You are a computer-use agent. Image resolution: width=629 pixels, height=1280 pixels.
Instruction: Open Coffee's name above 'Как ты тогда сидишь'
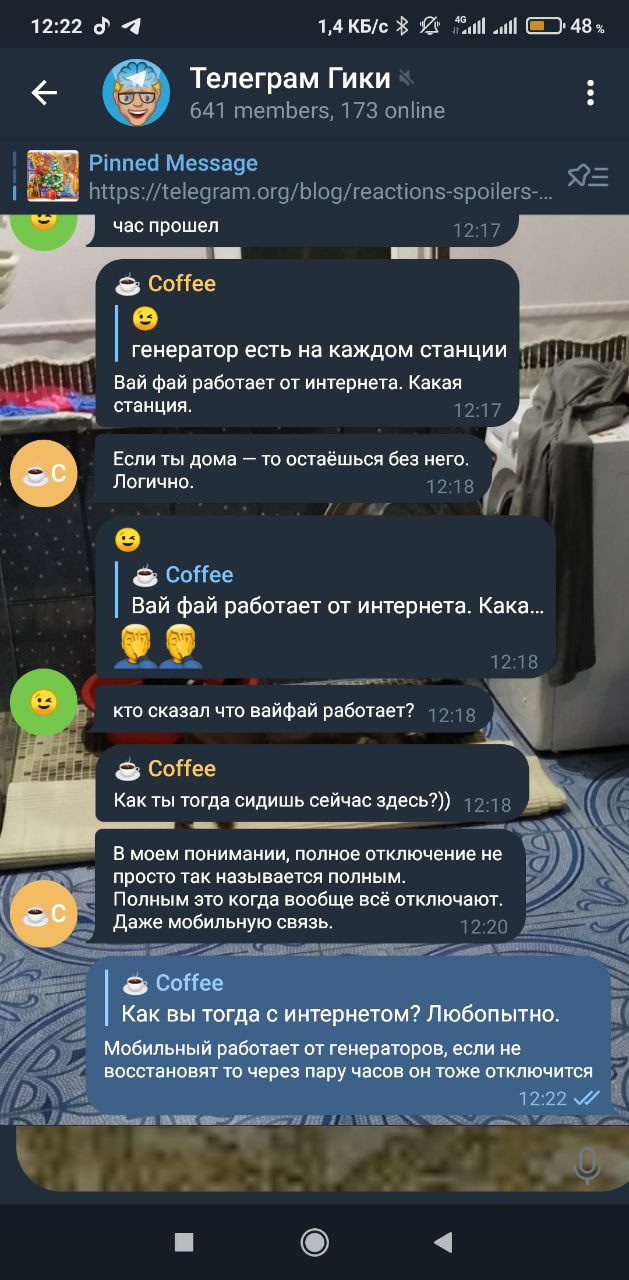coord(180,768)
